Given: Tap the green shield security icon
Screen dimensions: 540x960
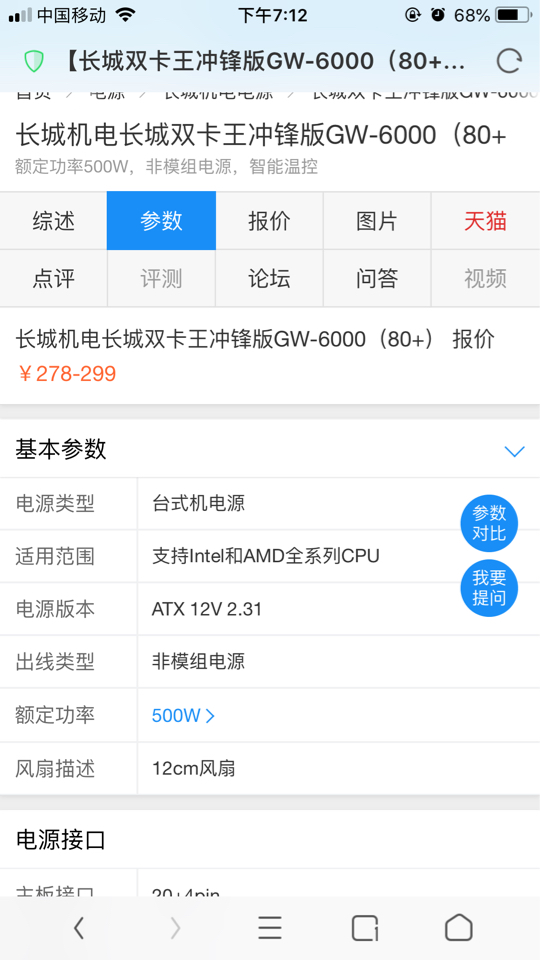Looking at the screenshot, I should coord(34,62).
